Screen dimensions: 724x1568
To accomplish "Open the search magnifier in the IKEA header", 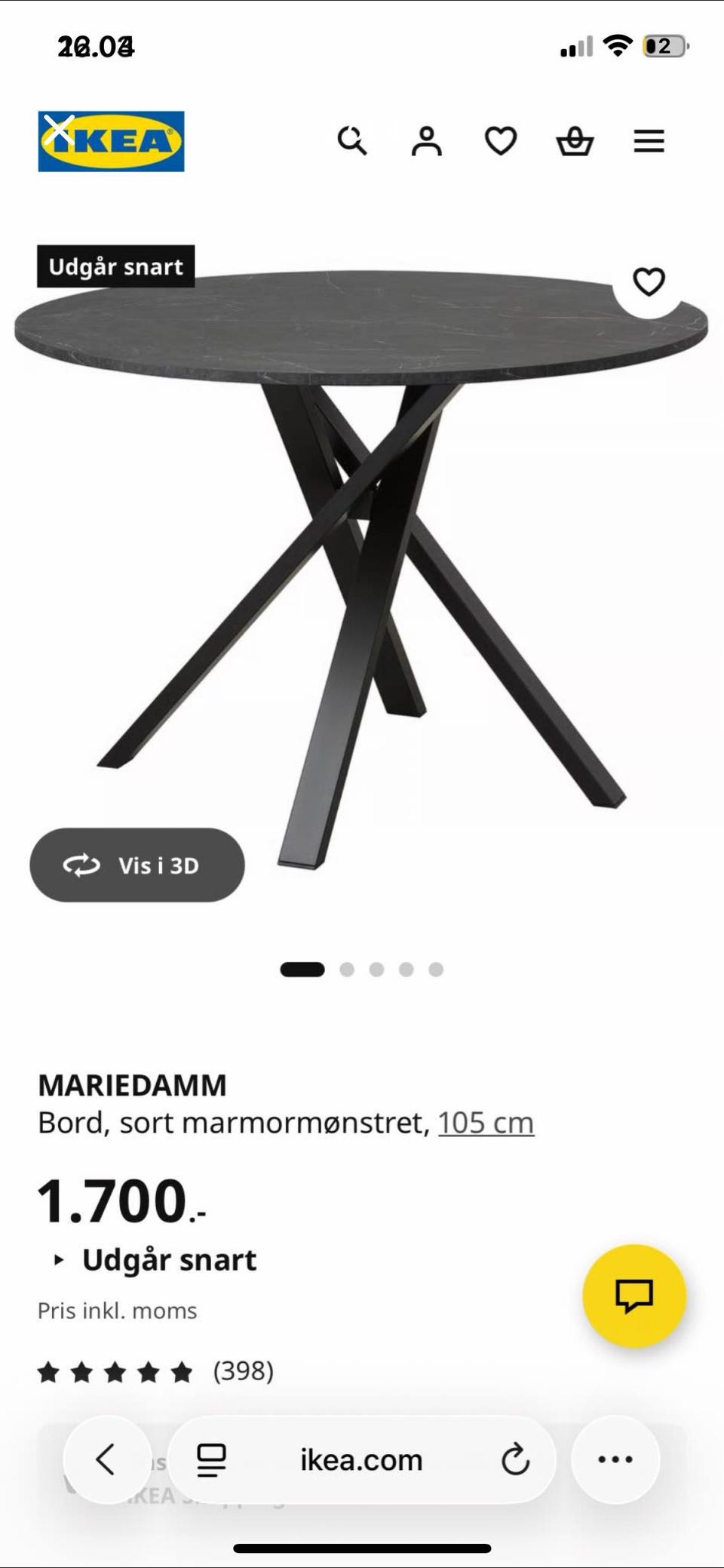I will pos(351,141).
